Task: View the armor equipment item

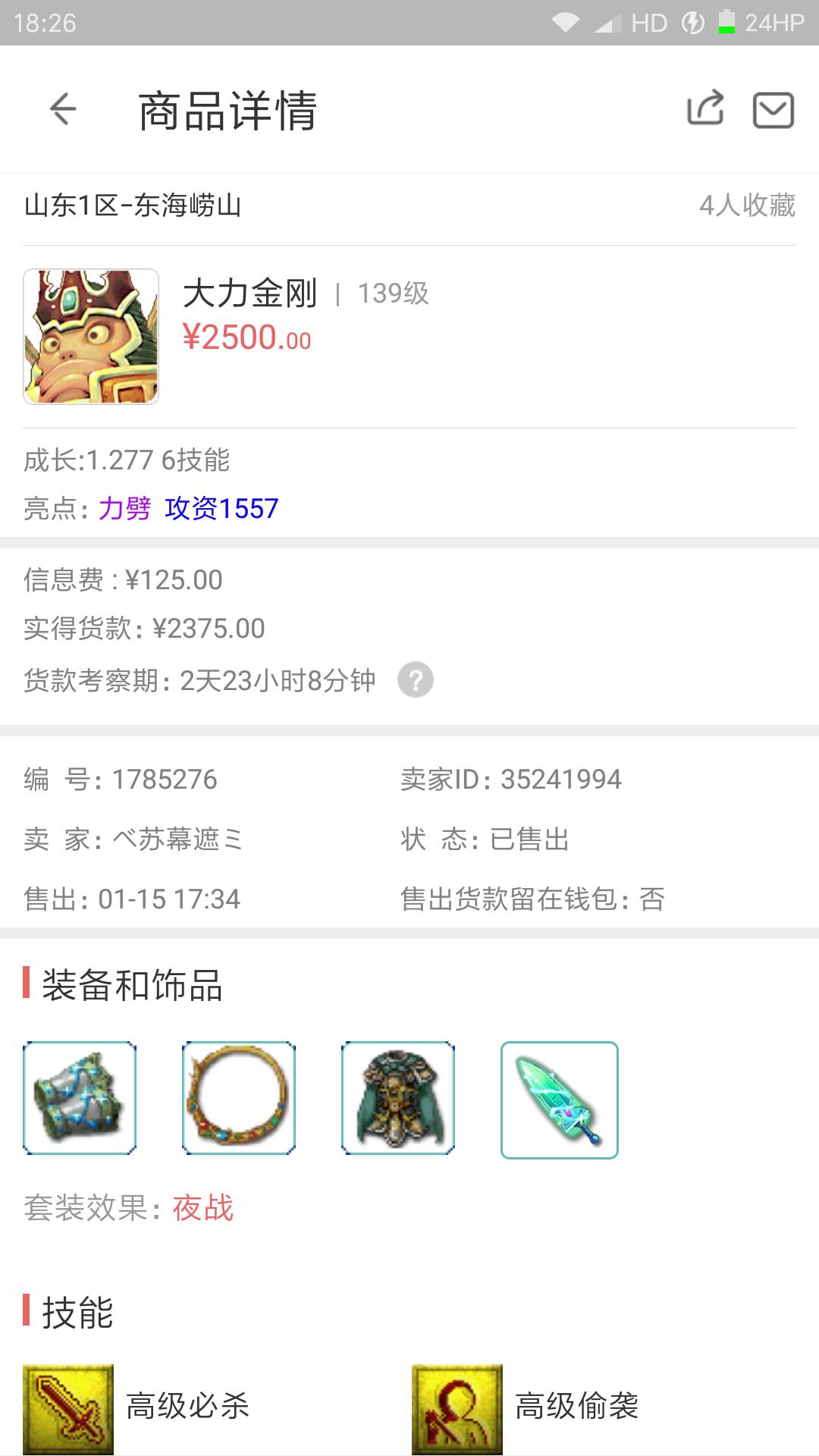Action: 398,1098
